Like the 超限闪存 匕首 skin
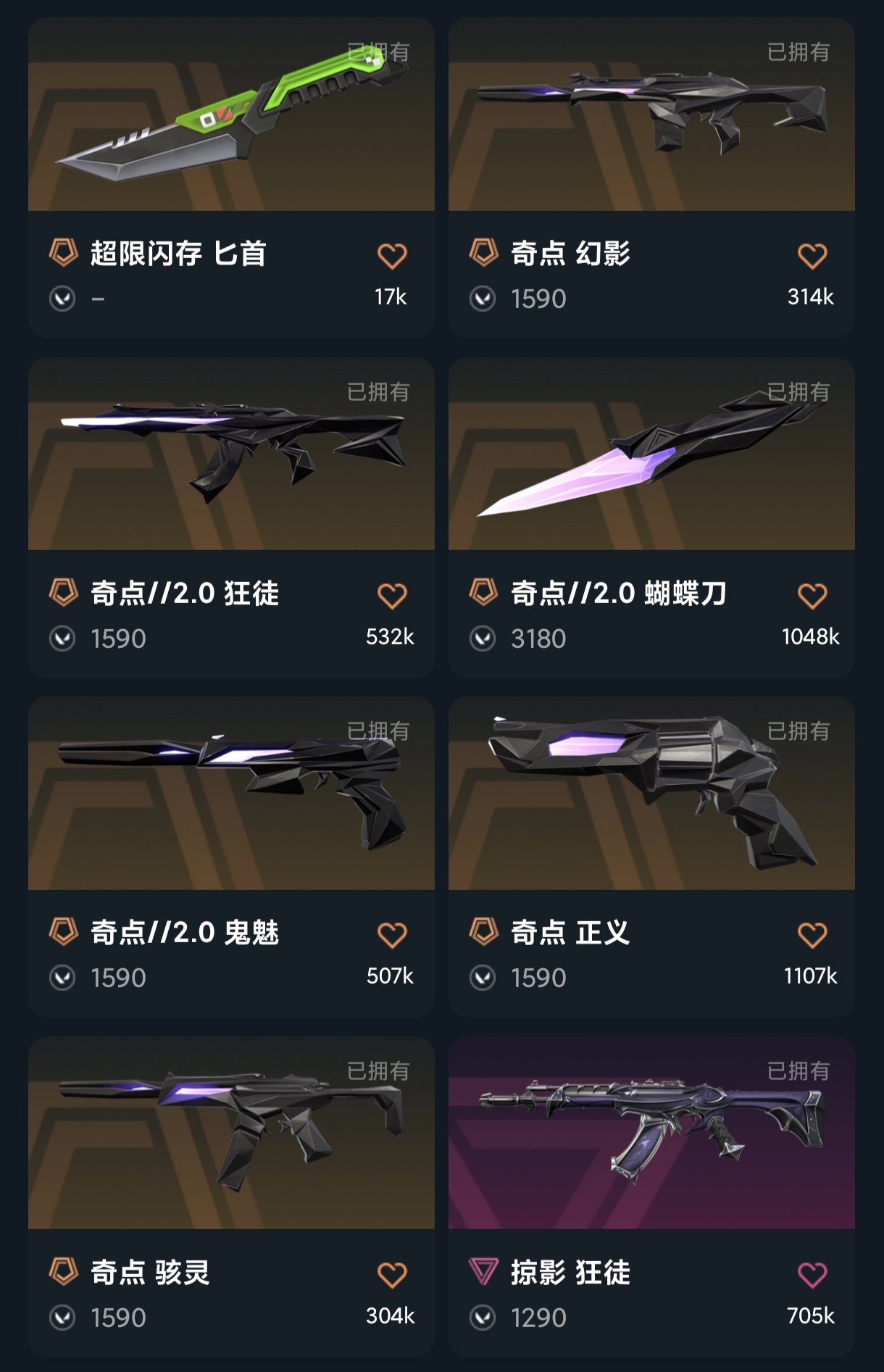Screen dimensions: 884x1372 (392, 256)
